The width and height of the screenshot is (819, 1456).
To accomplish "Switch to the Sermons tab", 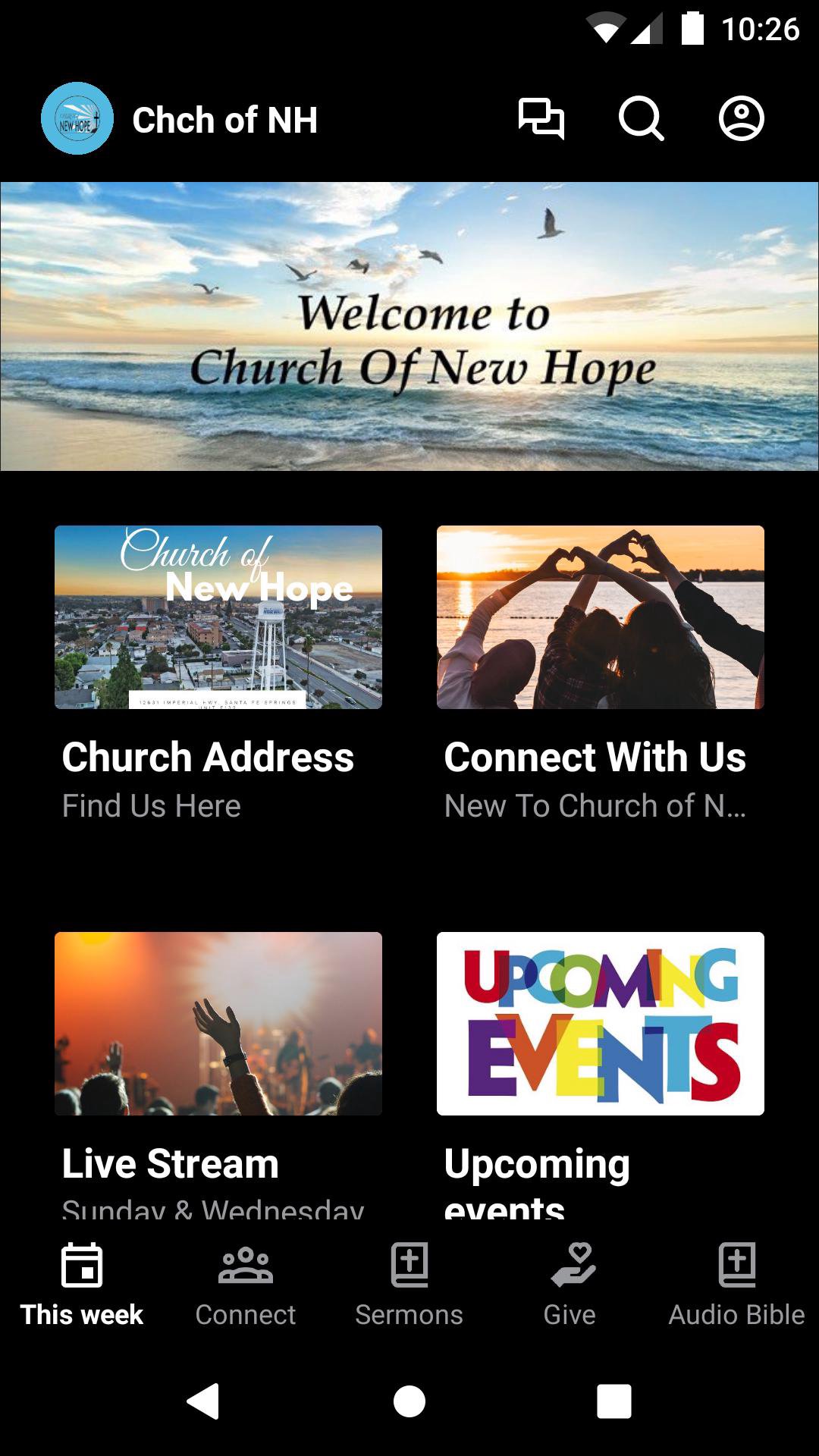I will (x=409, y=1283).
